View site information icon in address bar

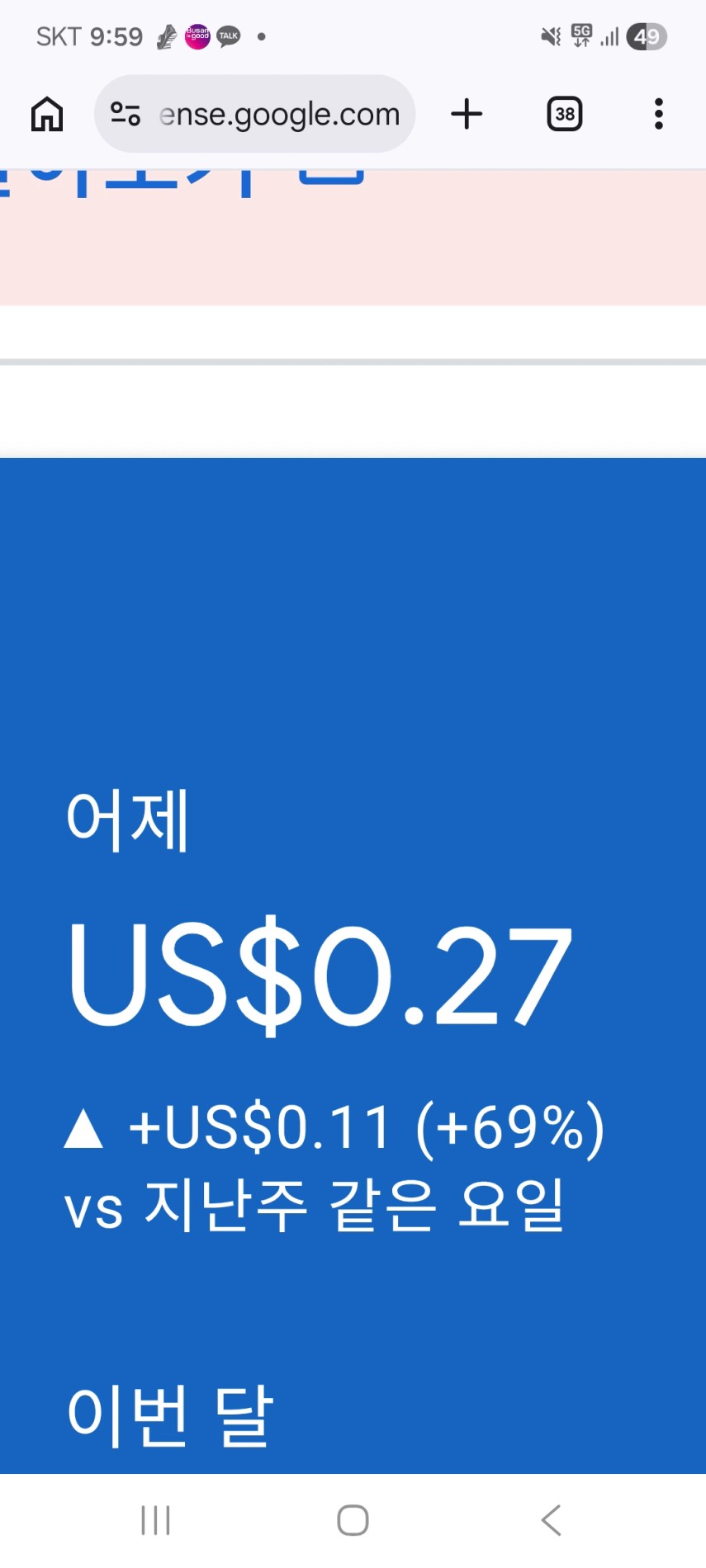(126, 114)
